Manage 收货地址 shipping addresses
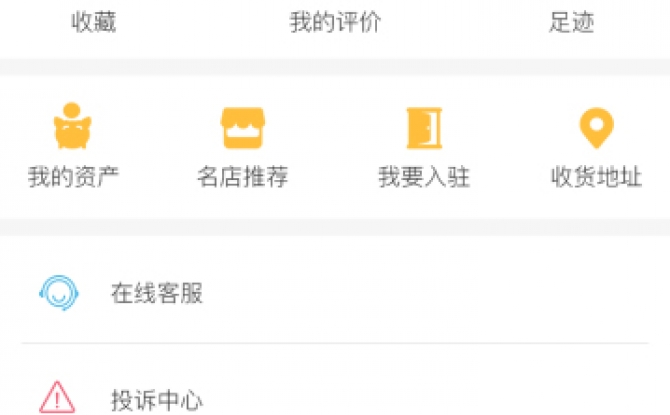 pos(596,147)
